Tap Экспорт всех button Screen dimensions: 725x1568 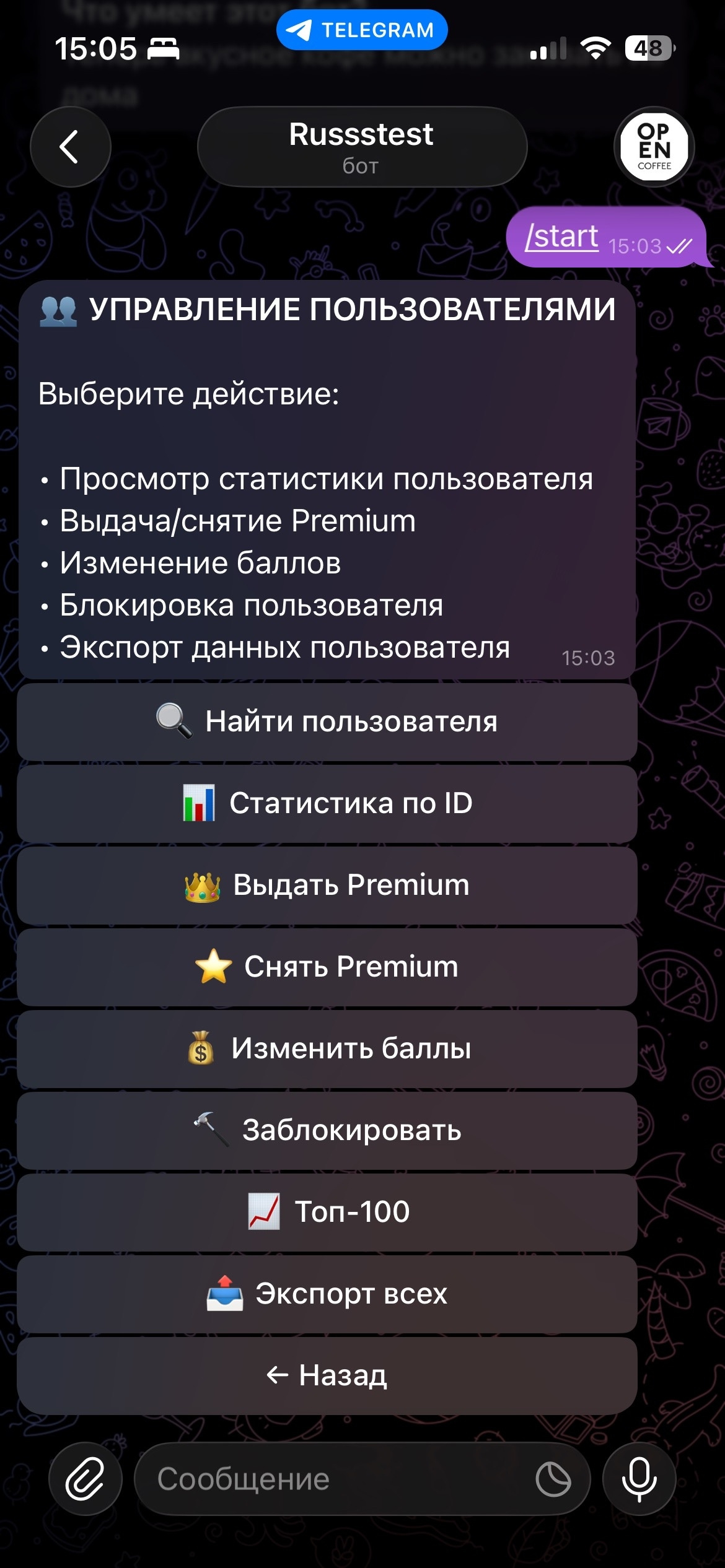[x=327, y=1294]
